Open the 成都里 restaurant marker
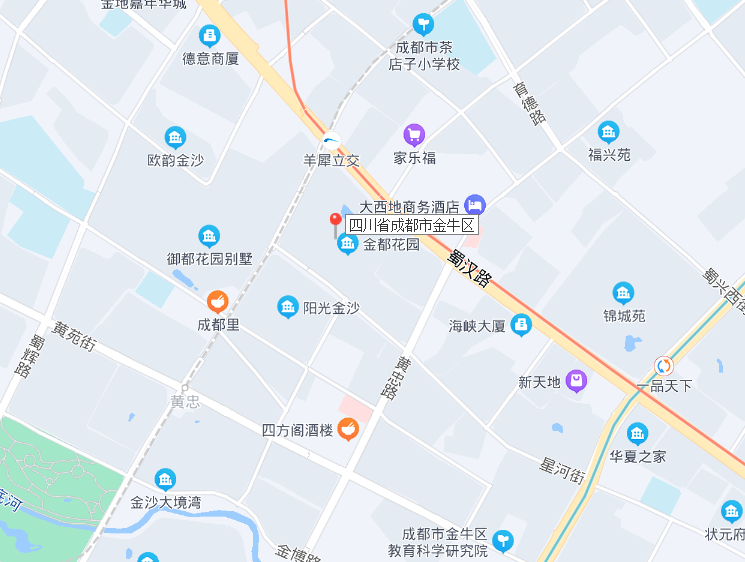This screenshot has width=745, height=562. tap(217, 301)
